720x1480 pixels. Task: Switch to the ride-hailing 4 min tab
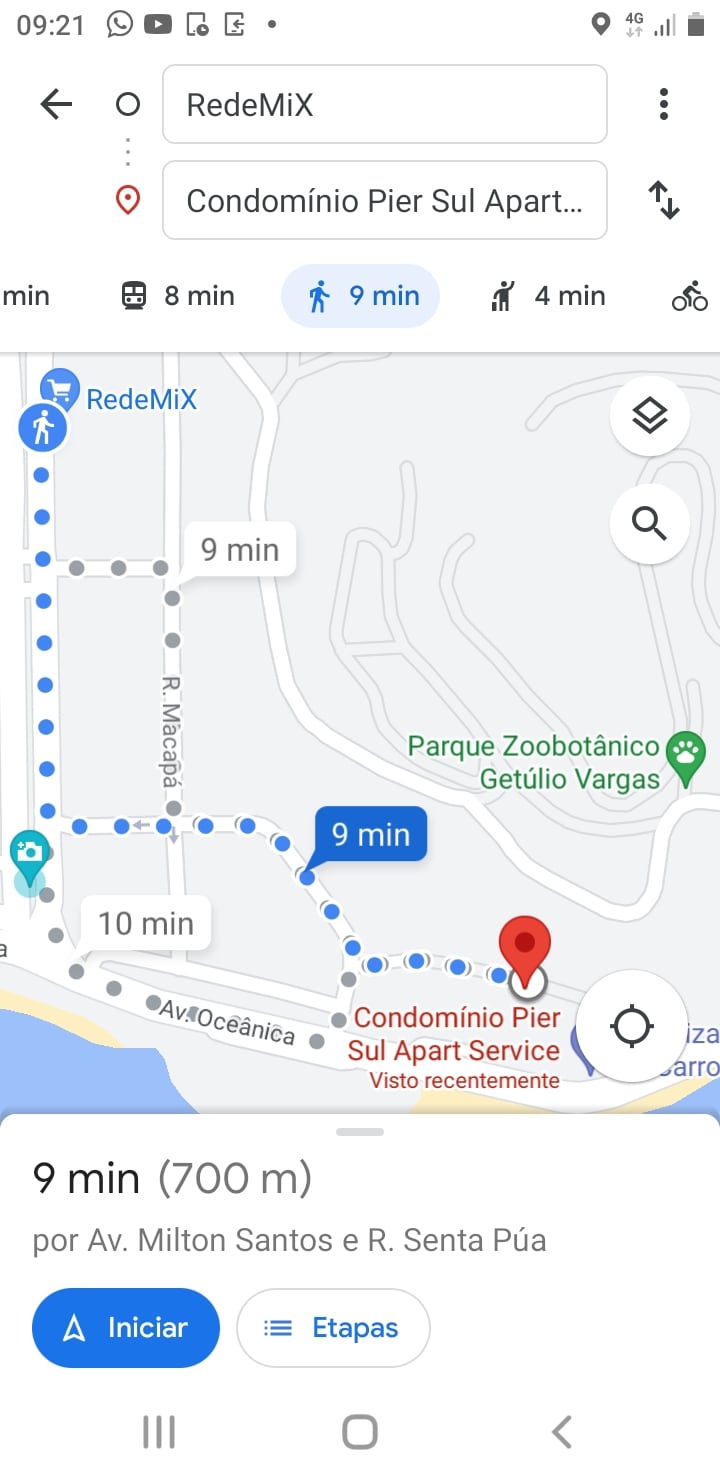pos(548,296)
